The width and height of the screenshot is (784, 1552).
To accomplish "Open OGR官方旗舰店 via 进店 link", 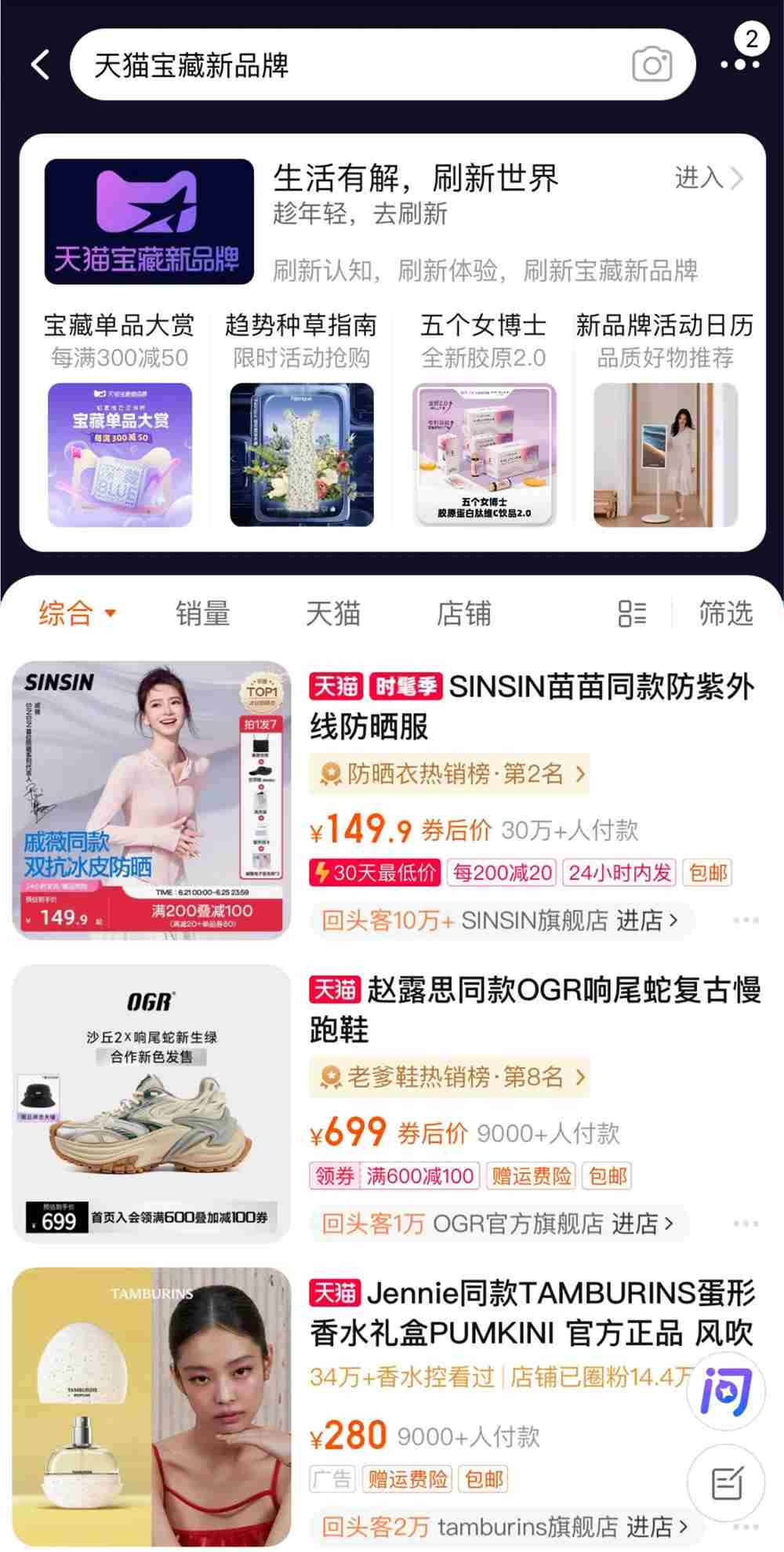I will click(x=637, y=1224).
